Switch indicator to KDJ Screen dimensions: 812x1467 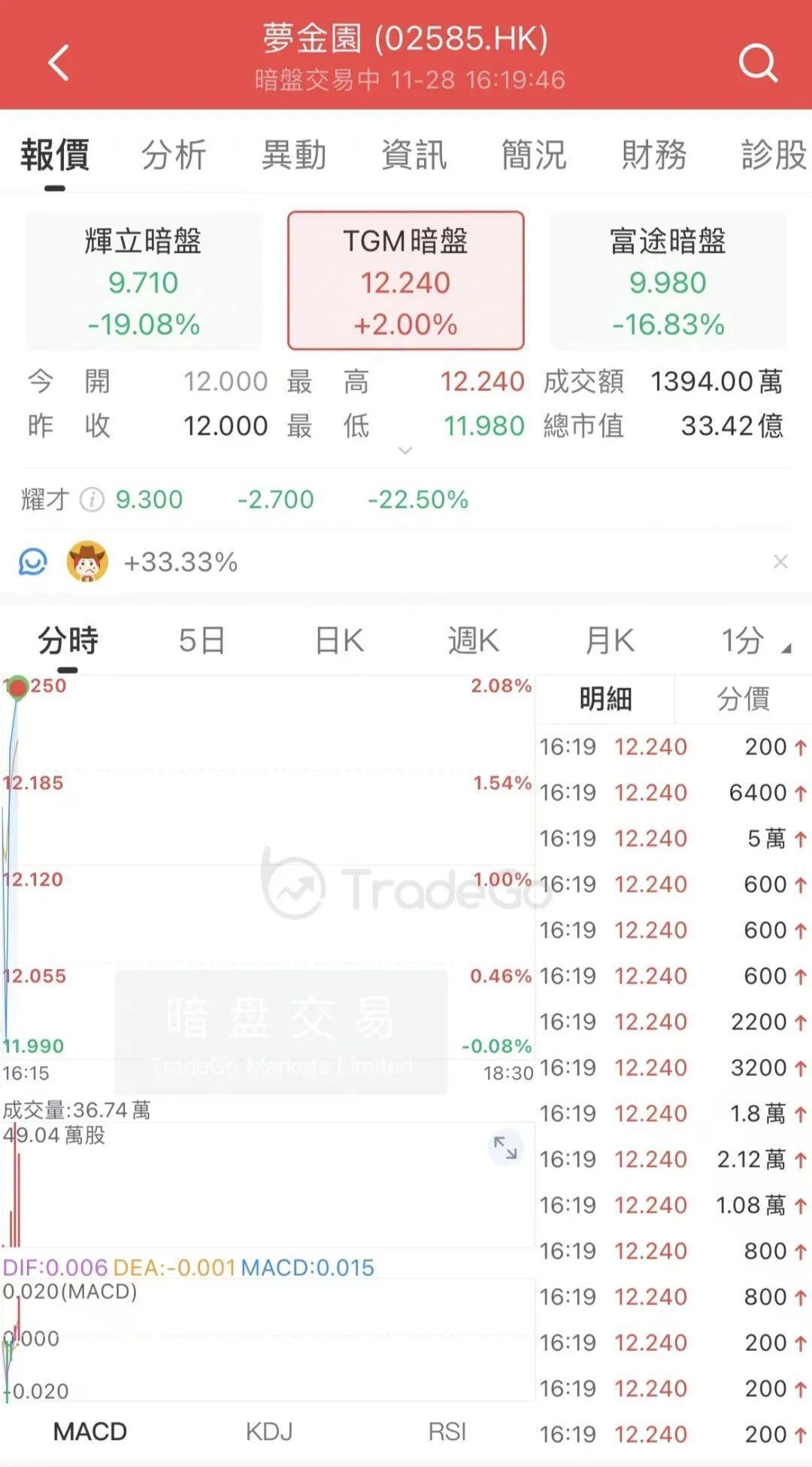click(x=269, y=1431)
